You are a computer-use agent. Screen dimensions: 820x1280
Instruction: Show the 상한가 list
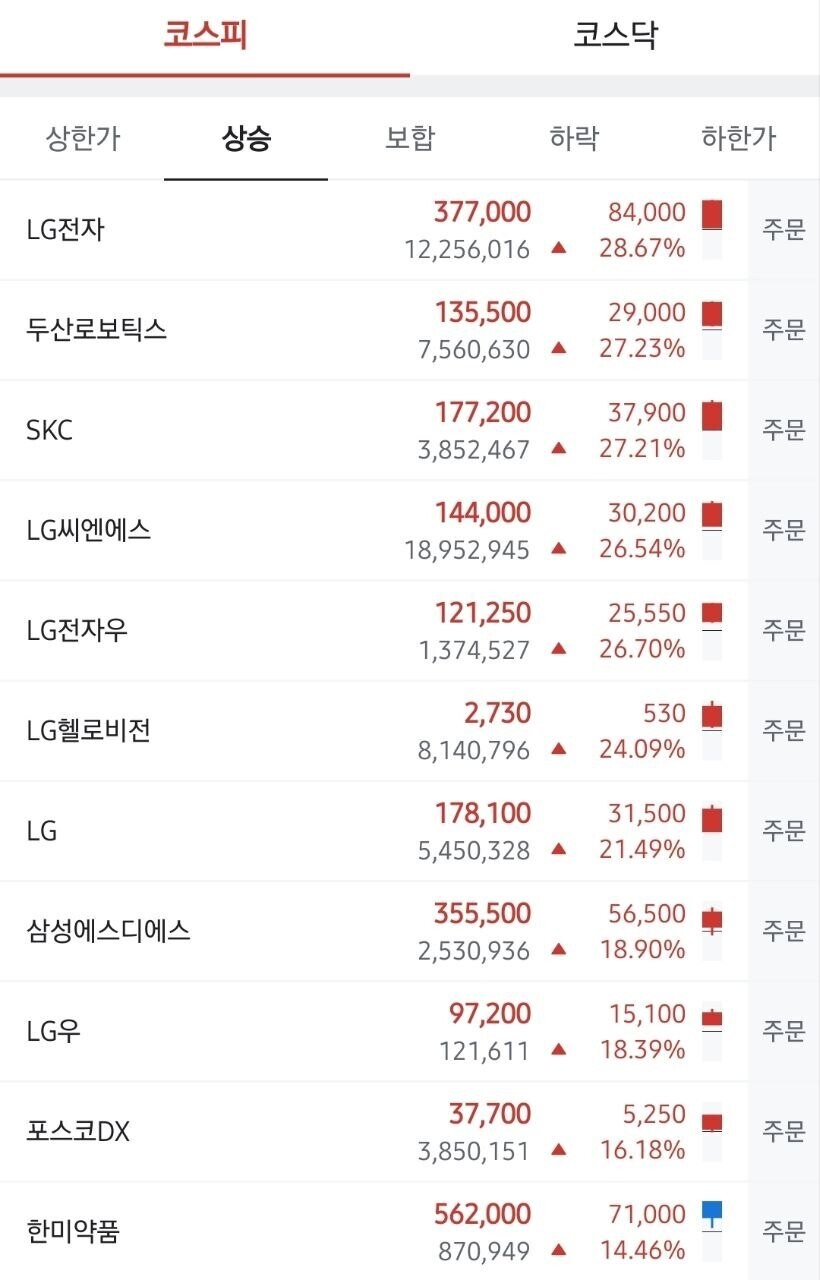(x=82, y=138)
